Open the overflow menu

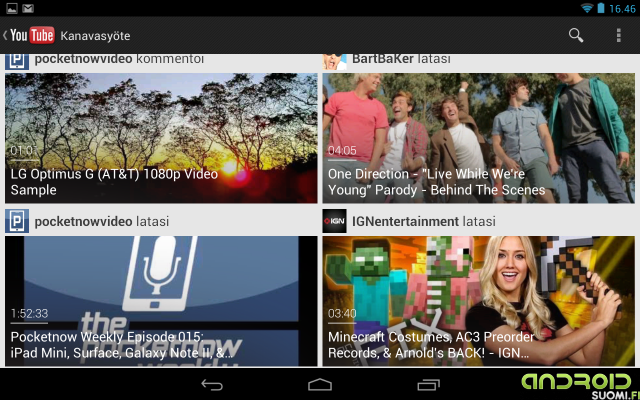click(x=619, y=35)
